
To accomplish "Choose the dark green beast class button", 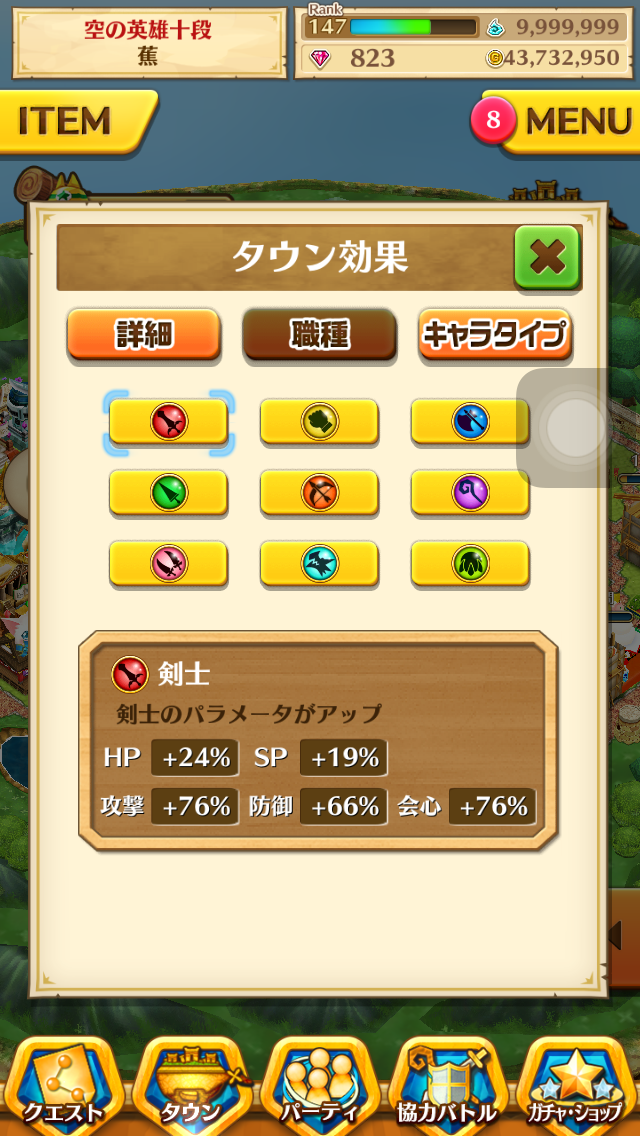I will (470, 563).
